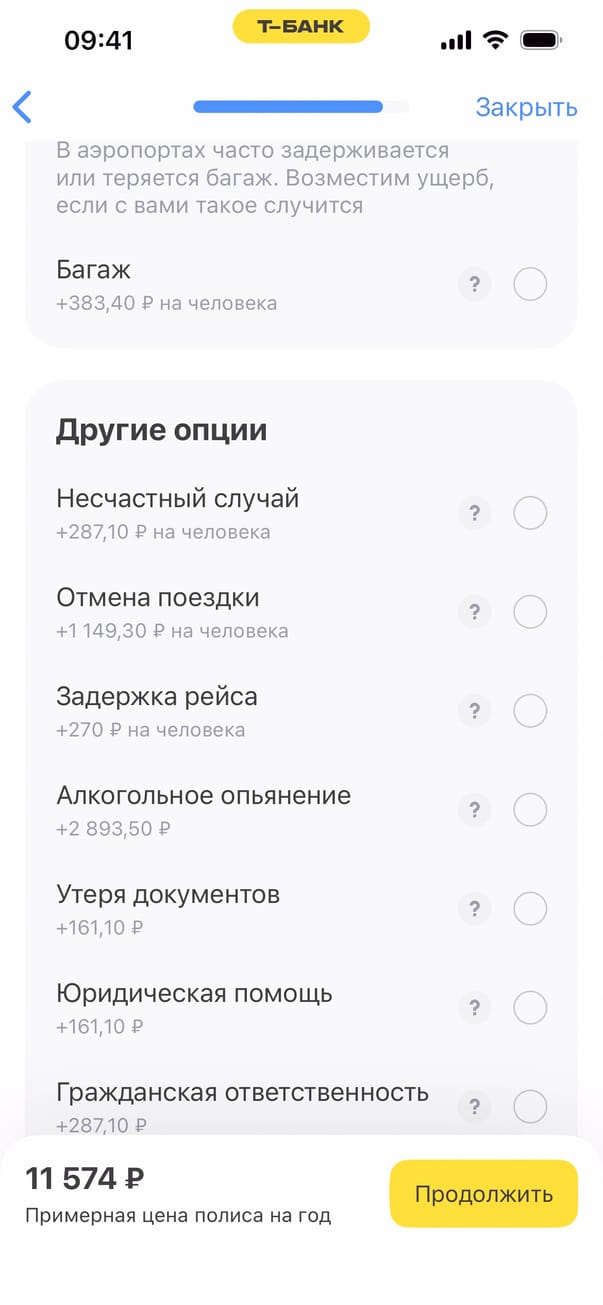603x1305 pixels.
Task: View help for Задержка рейса
Action: tap(475, 711)
